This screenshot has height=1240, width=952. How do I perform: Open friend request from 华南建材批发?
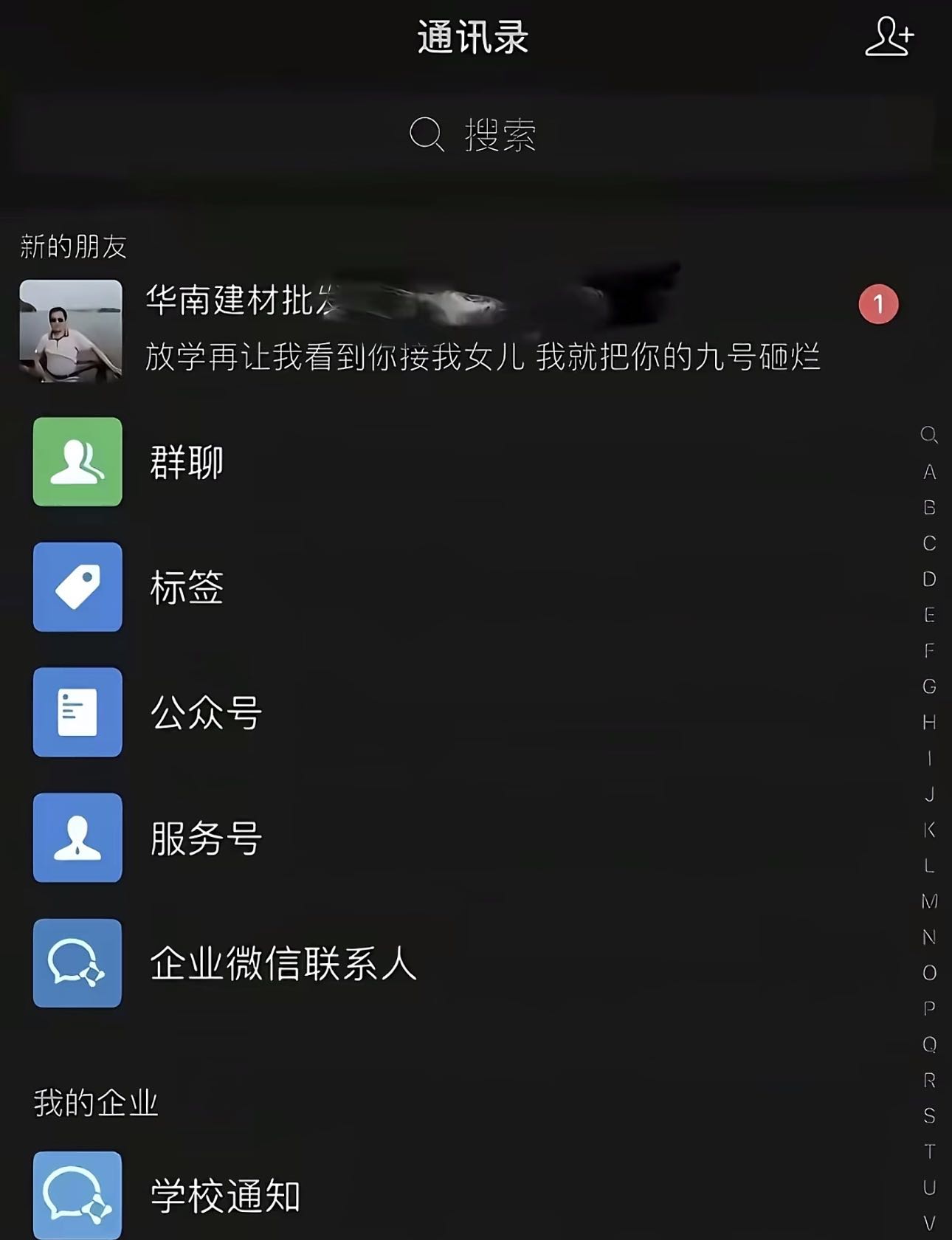(472, 330)
